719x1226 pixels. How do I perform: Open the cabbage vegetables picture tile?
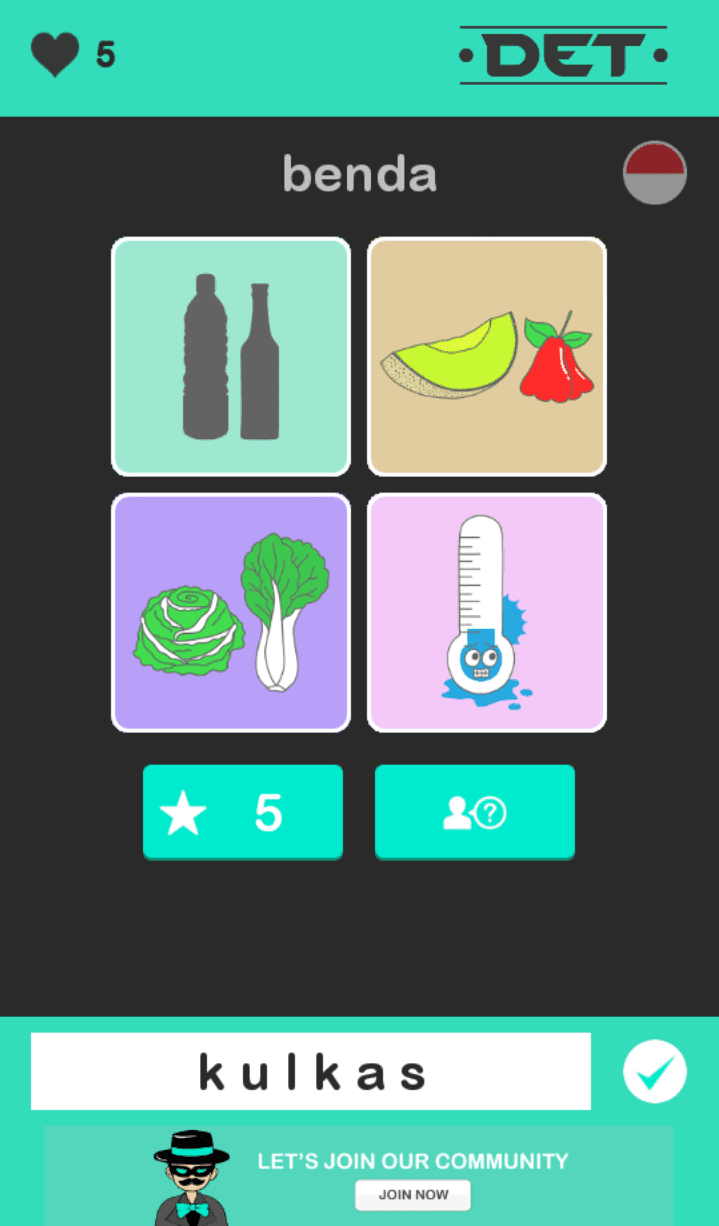(x=231, y=612)
